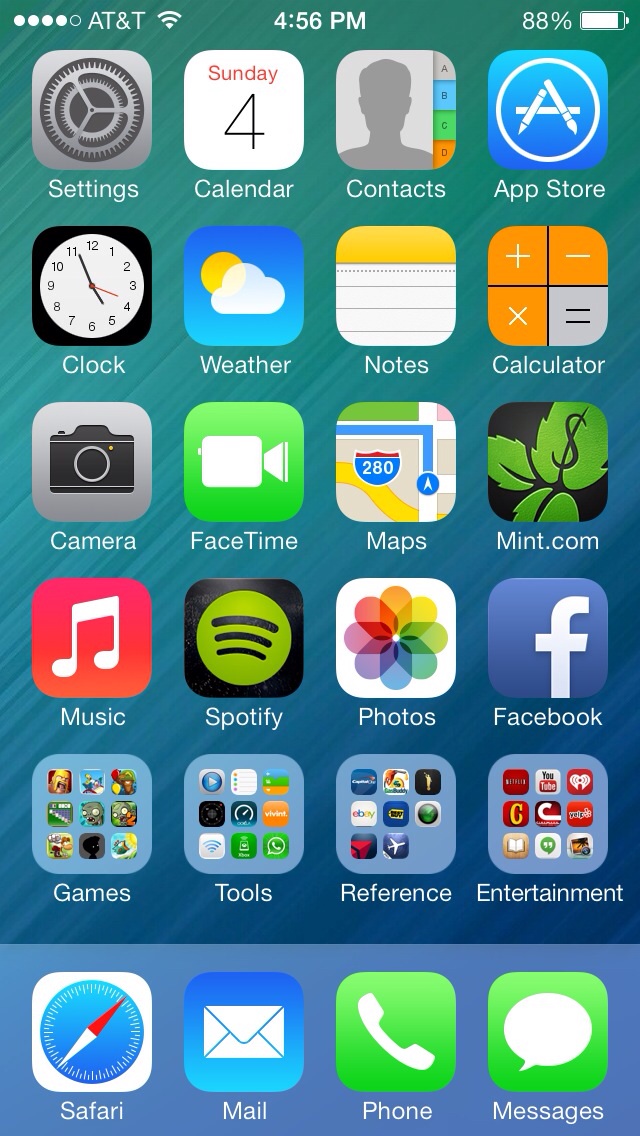Open the Entertainment folder
The height and width of the screenshot is (1136, 640).
tap(548, 814)
